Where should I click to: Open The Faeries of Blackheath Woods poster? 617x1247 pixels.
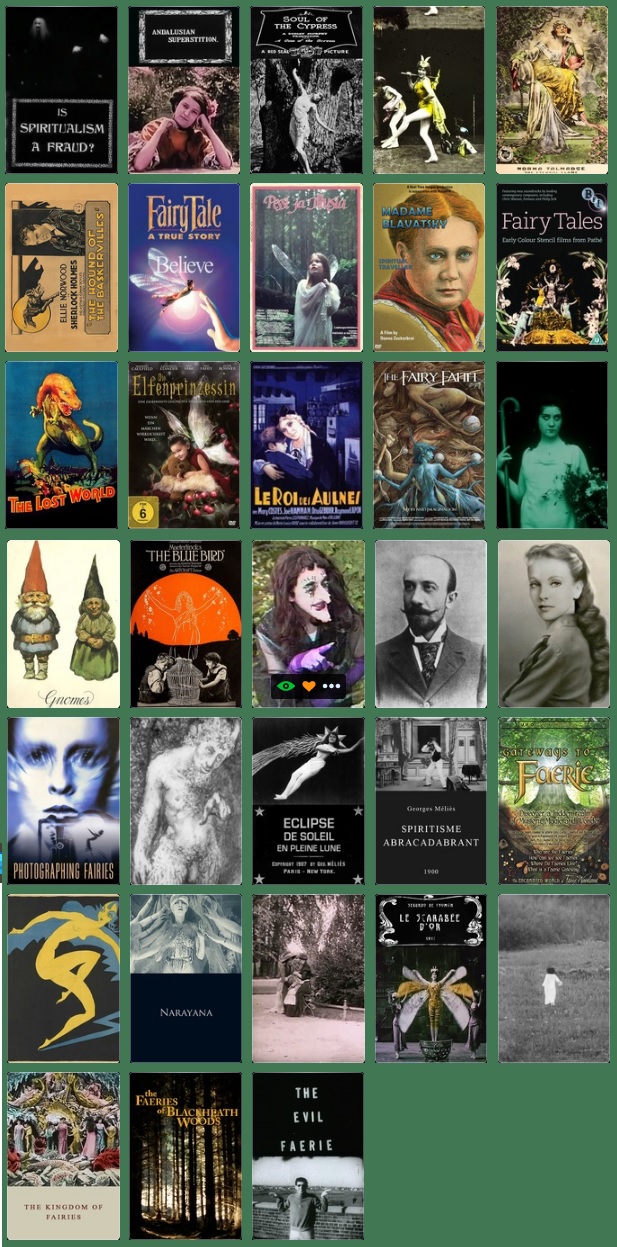coord(185,1156)
